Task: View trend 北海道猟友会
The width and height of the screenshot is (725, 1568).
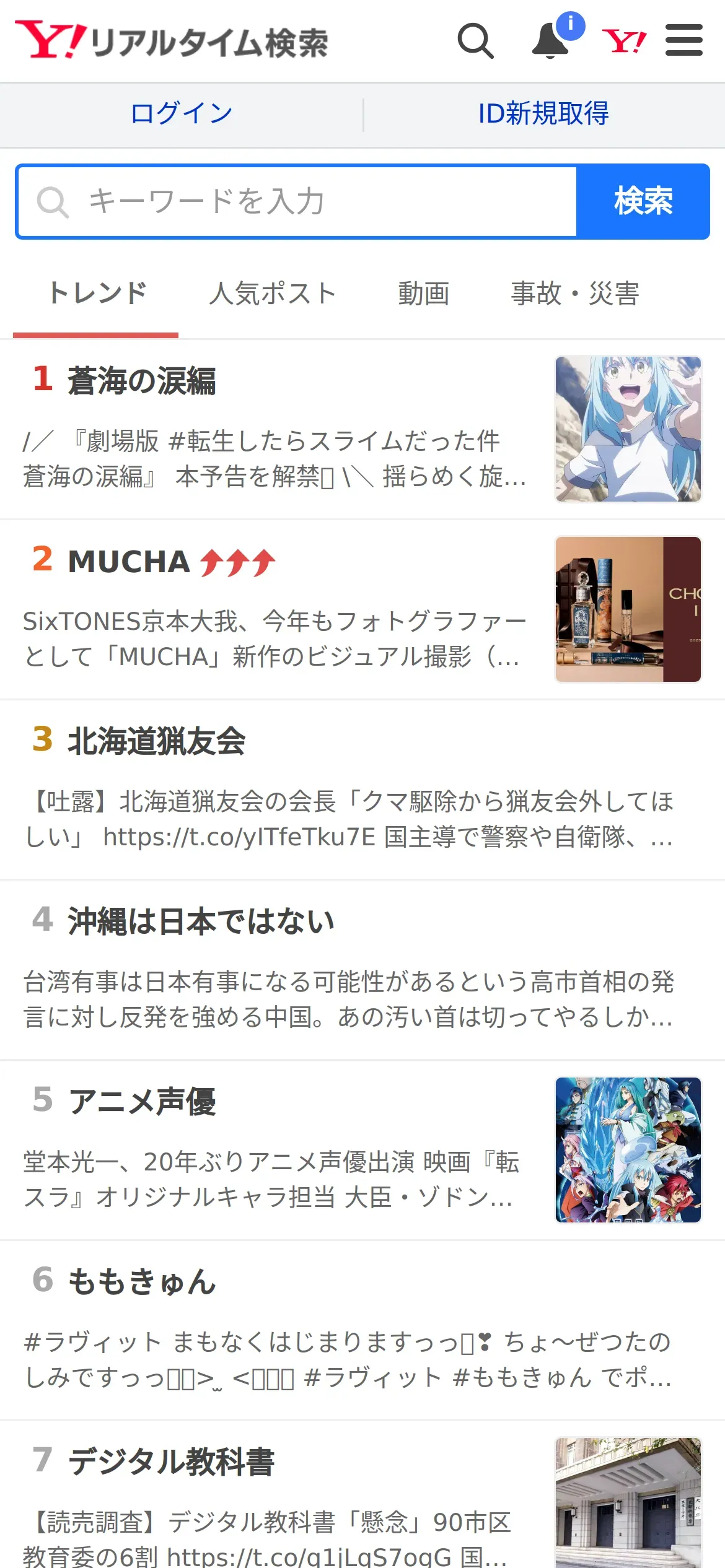Action: [156, 741]
